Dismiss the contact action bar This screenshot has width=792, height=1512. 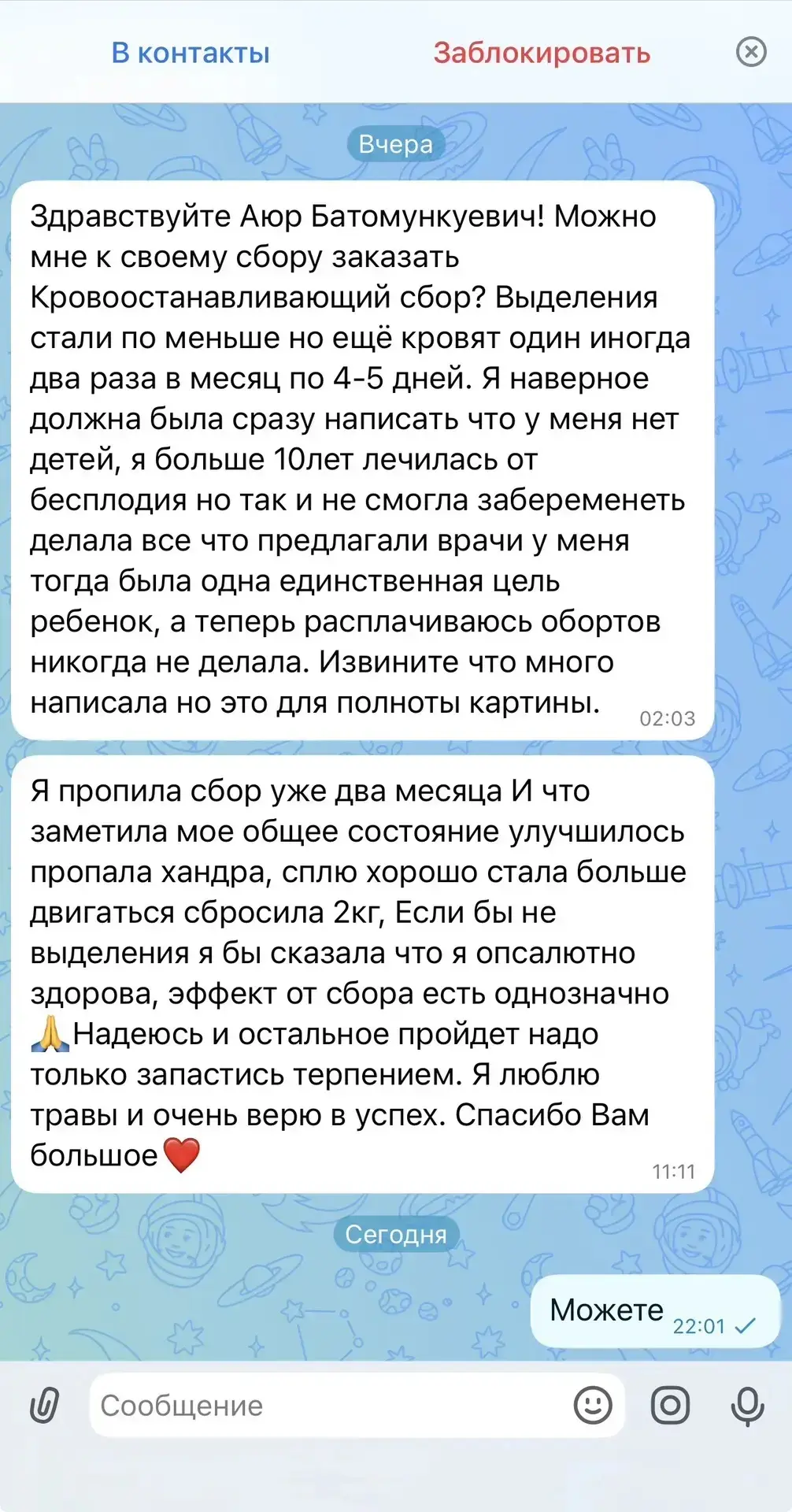[x=751, y=52]
